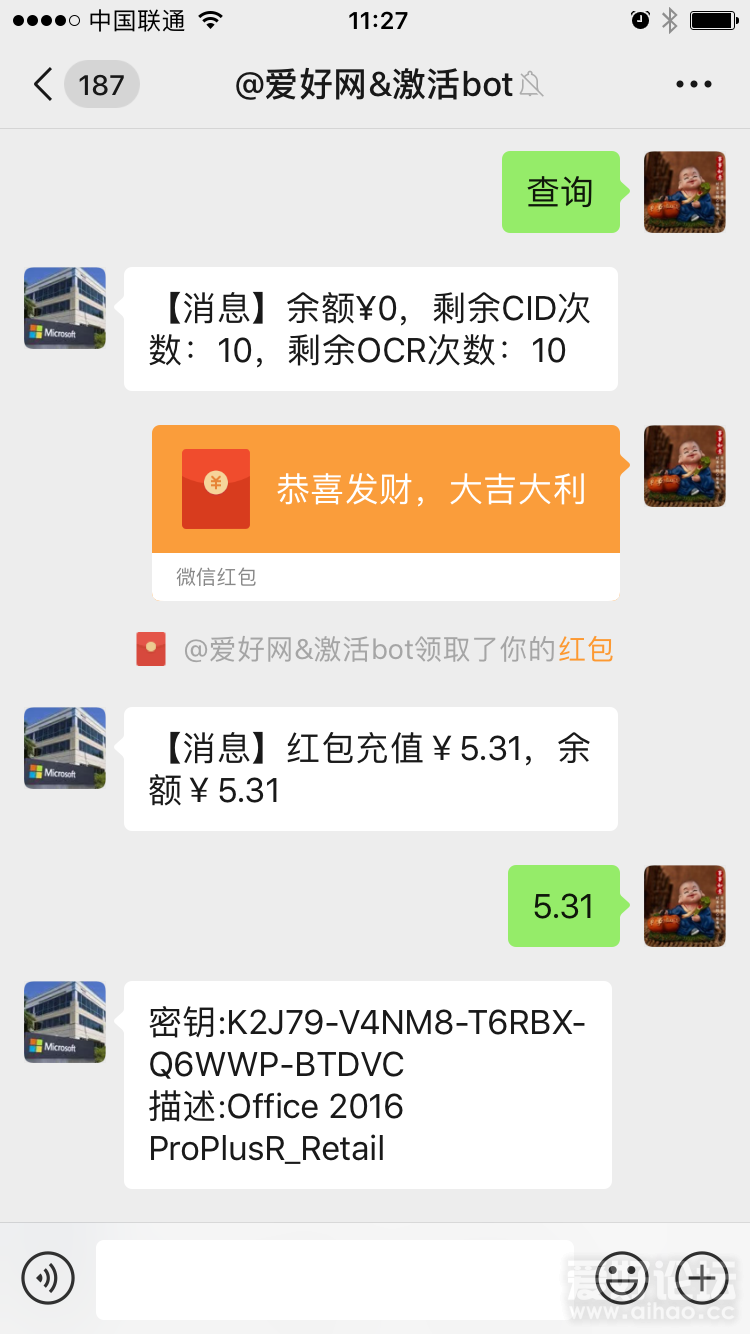Tap the 查询 message bubble
The image size is (750, 1334).
click(561, 192)
